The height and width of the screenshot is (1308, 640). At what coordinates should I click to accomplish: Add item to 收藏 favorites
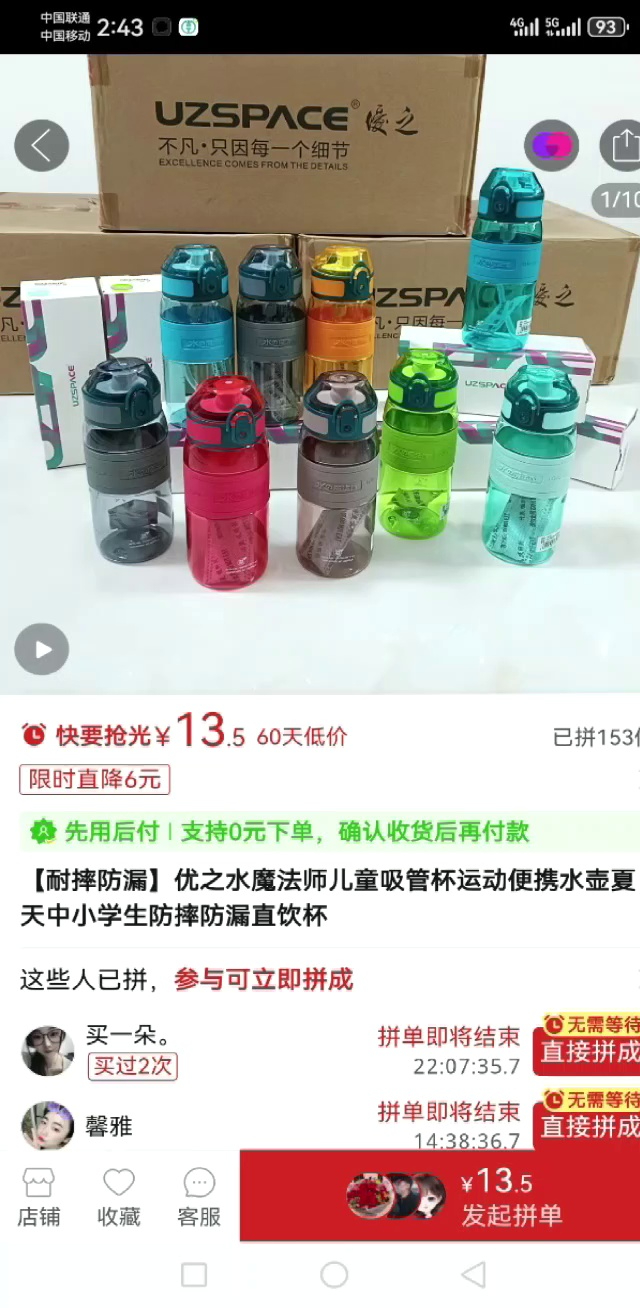coord(118,1197)
